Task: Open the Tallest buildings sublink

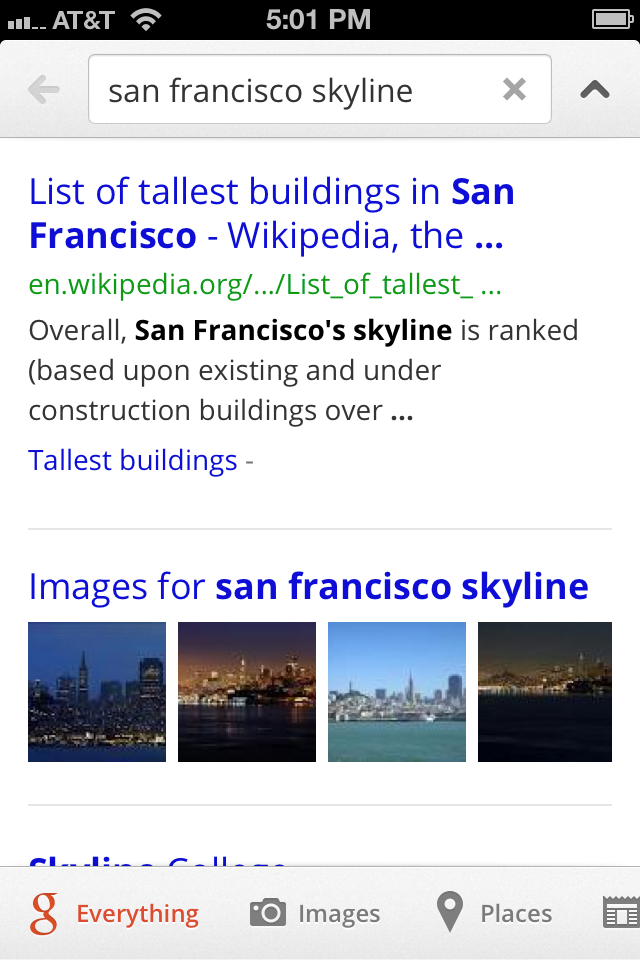Action: (x=133, y=460)
